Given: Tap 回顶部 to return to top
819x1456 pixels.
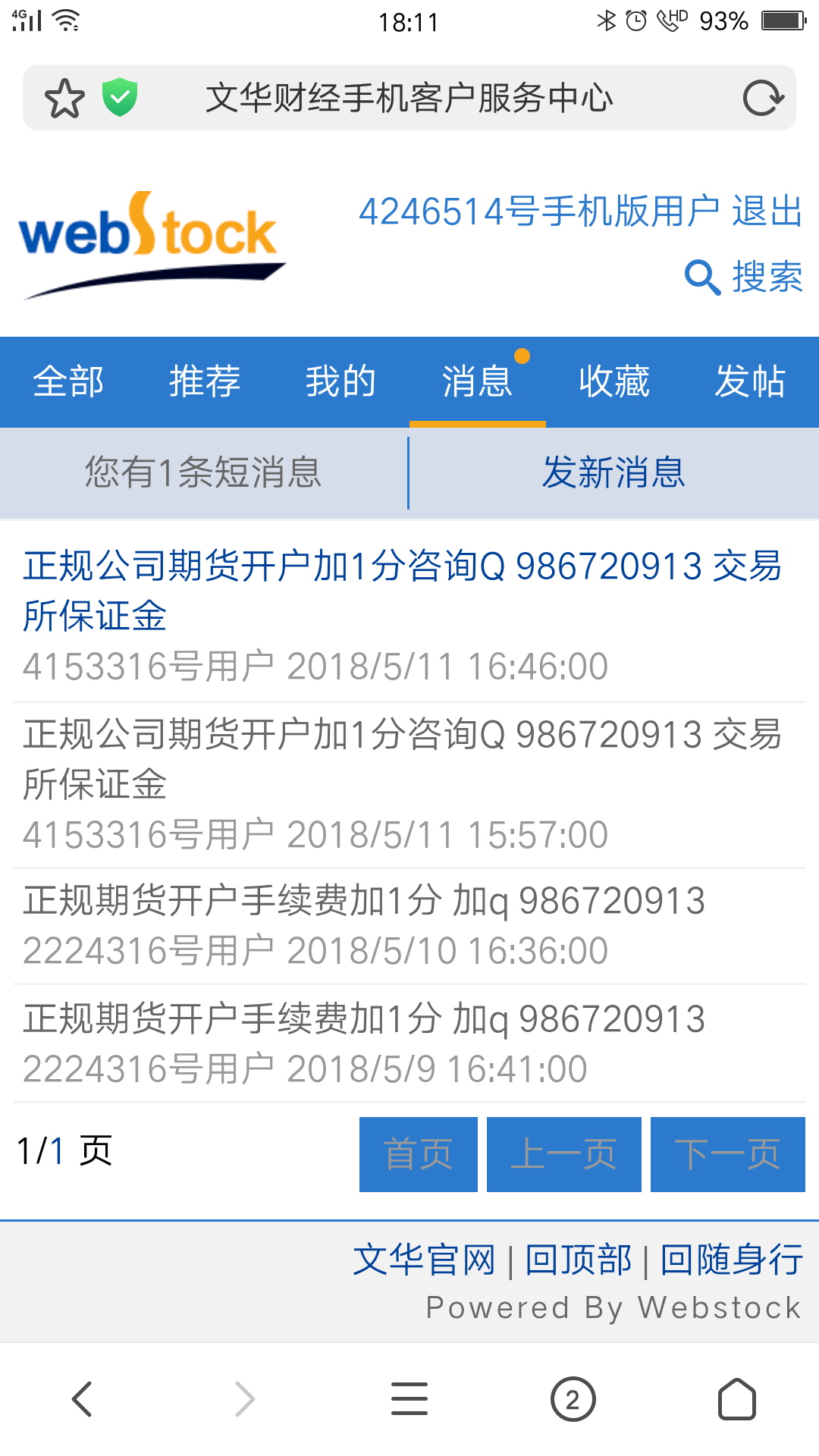Looking at the screenshot, I should [x=578, y=1260].
